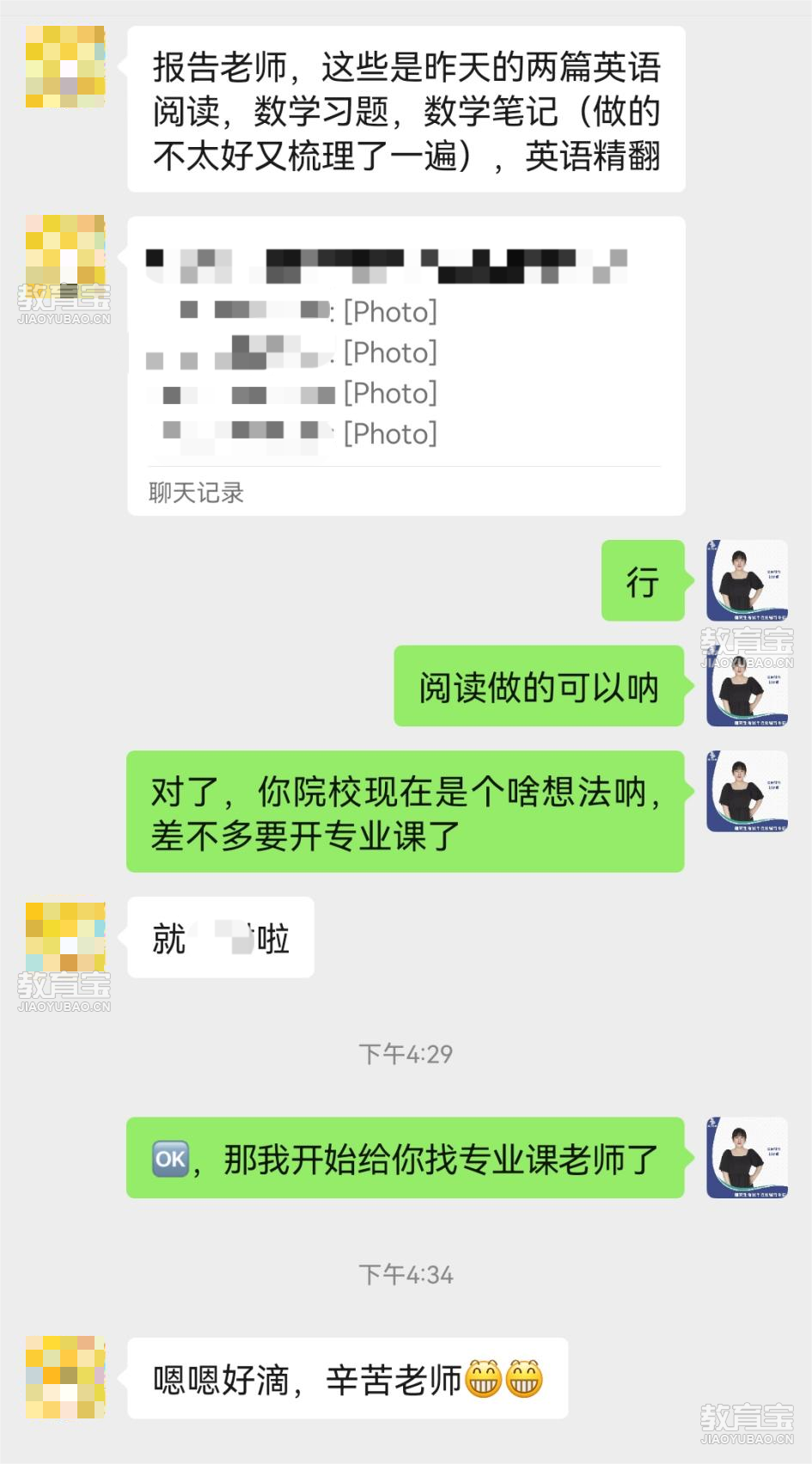Tap the teacher's avatar beside the 行 message
812x1464 pixels.
746,580
